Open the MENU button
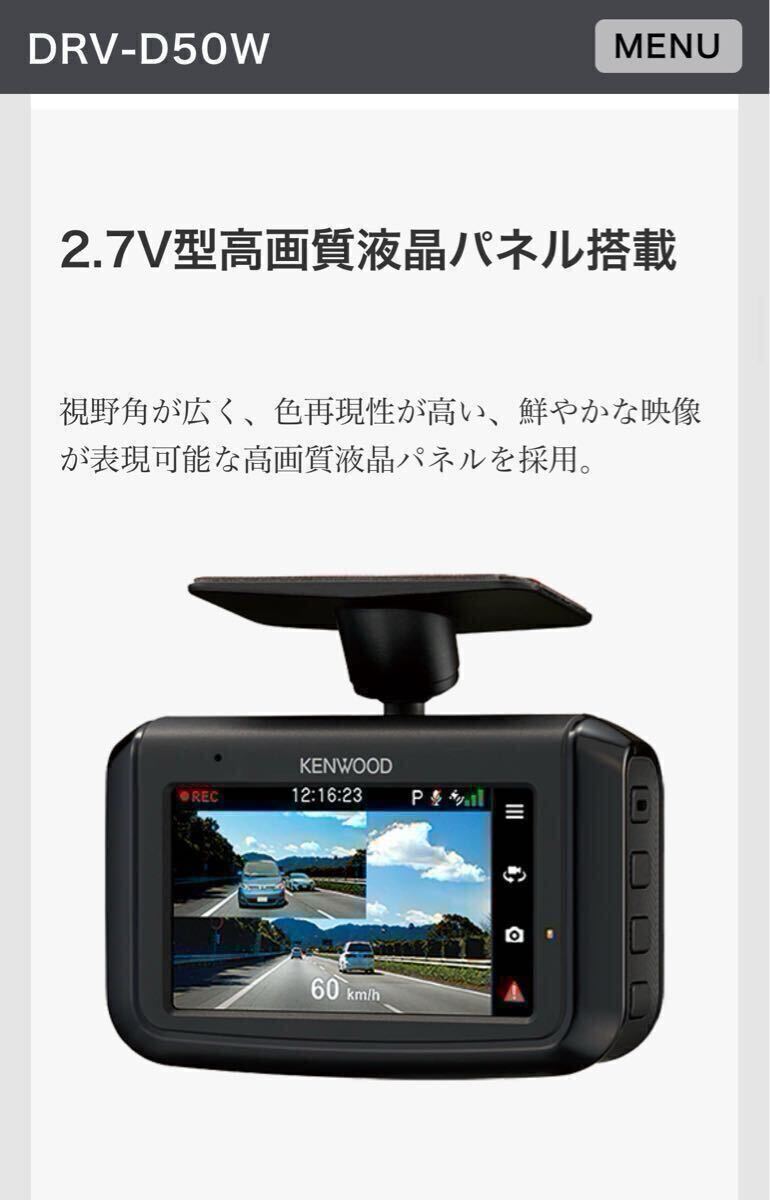 [668, 46]
